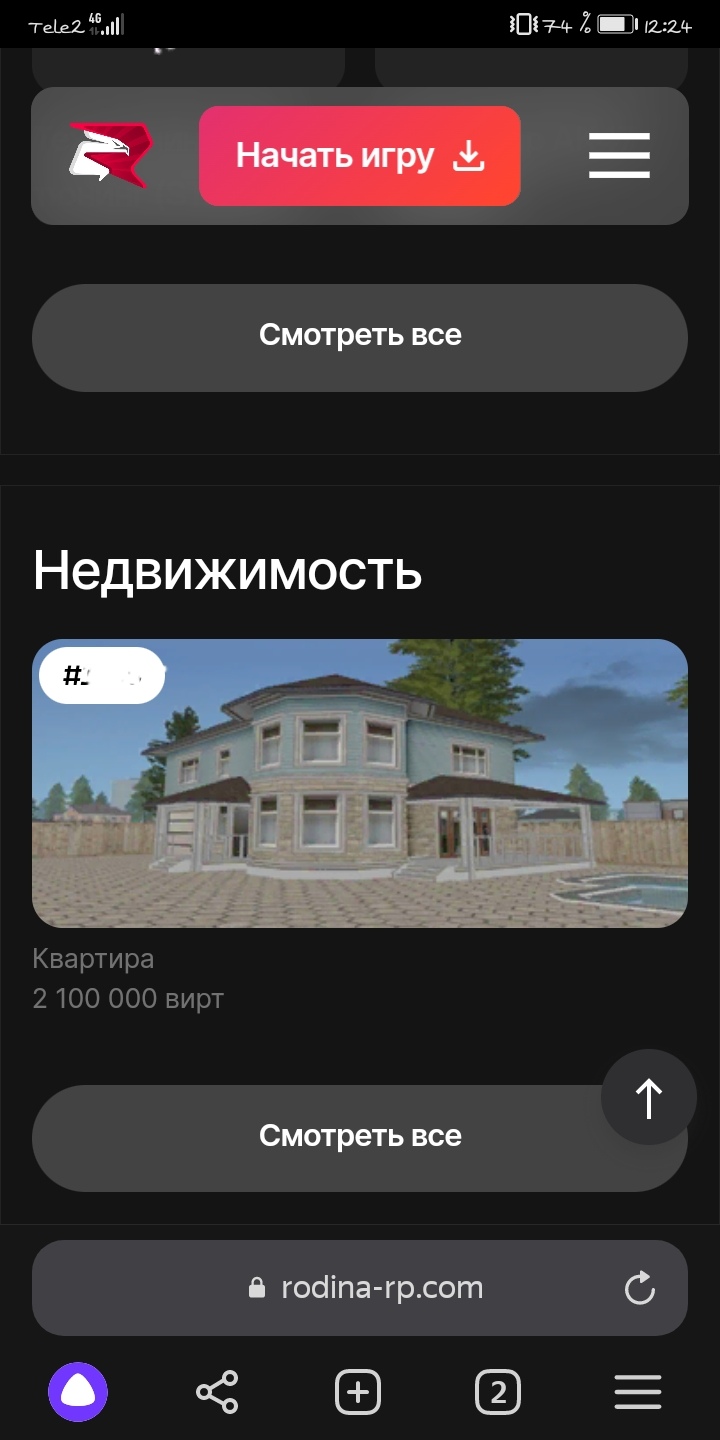This screenshot has width=720, height=1440.
Task: Open the tab switcher showing 2 tabs
Action: click(498, 1392)
